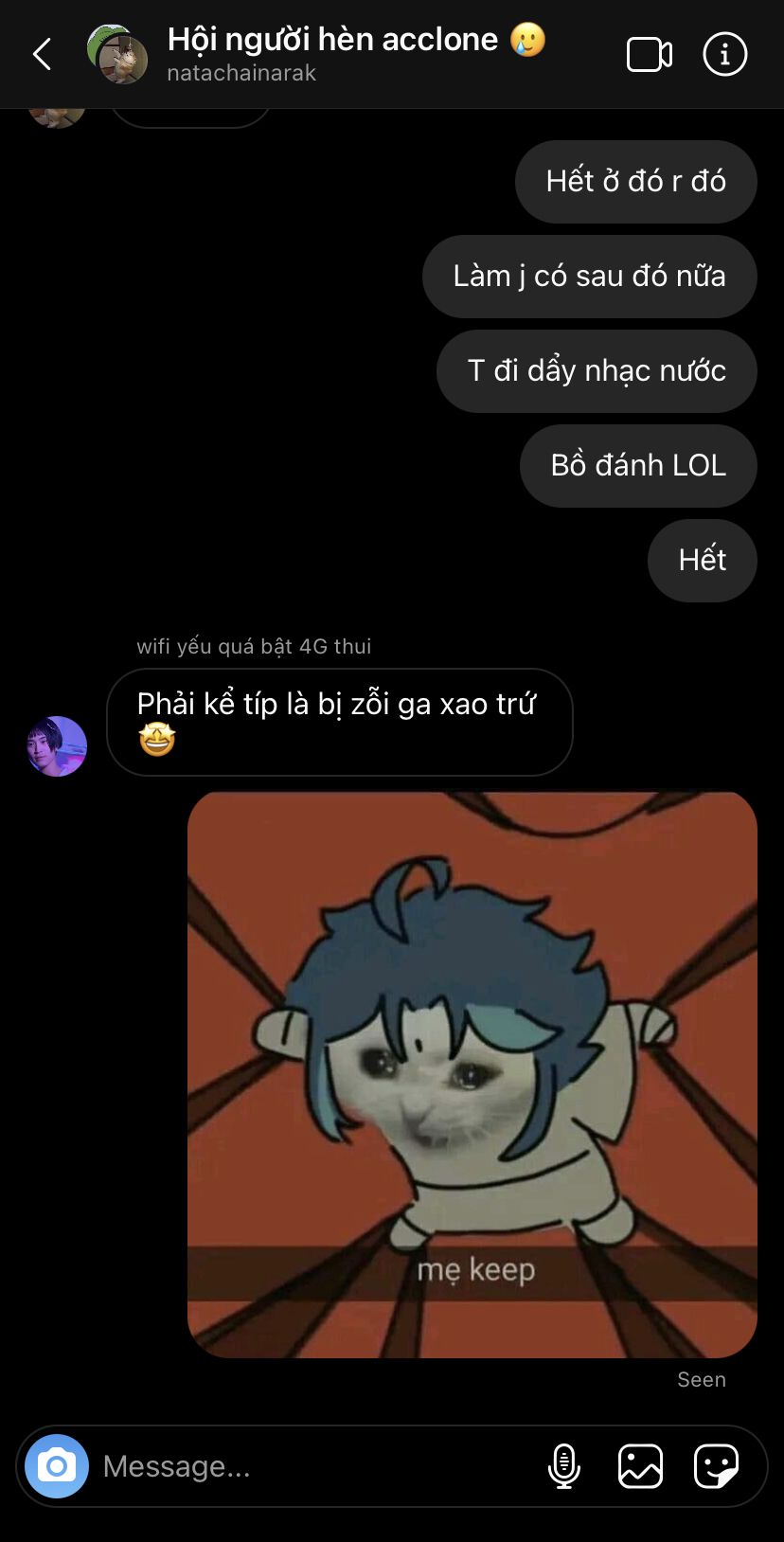
Task: Start a video call with the group
Action: pyautogui.click(x=650, y=55)
